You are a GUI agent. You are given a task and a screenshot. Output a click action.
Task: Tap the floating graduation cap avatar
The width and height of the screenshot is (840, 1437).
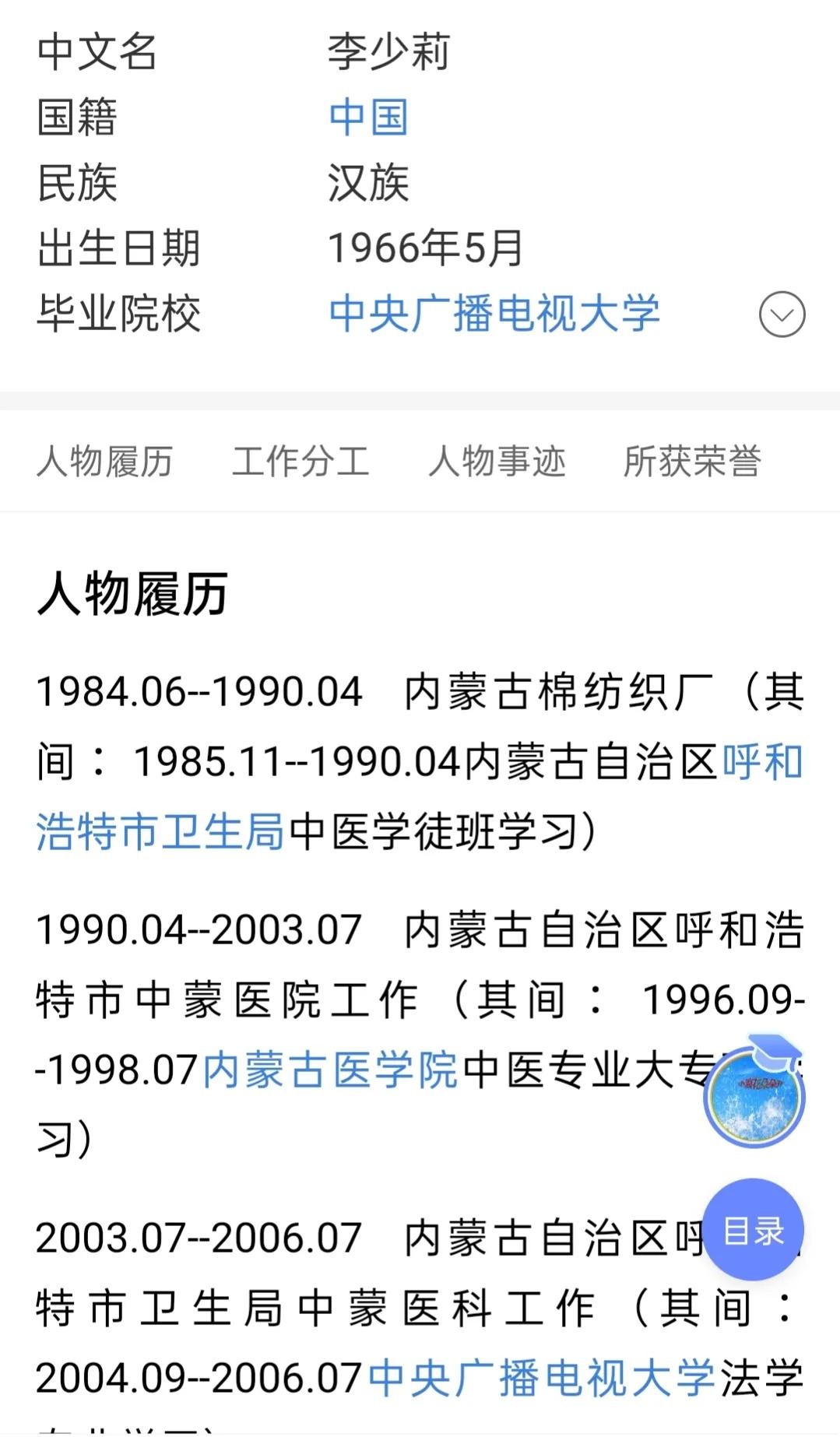(x=754, y=1093)
